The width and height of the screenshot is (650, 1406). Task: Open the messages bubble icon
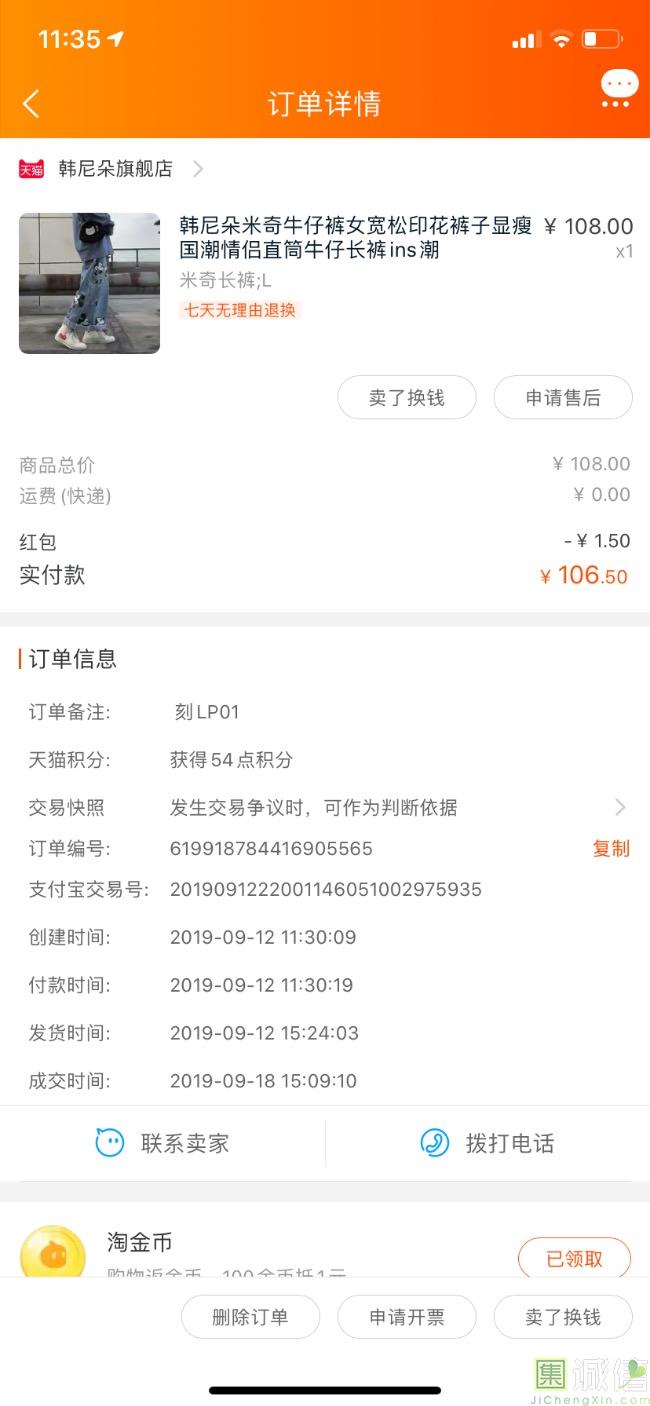click(x=618, y=88)
